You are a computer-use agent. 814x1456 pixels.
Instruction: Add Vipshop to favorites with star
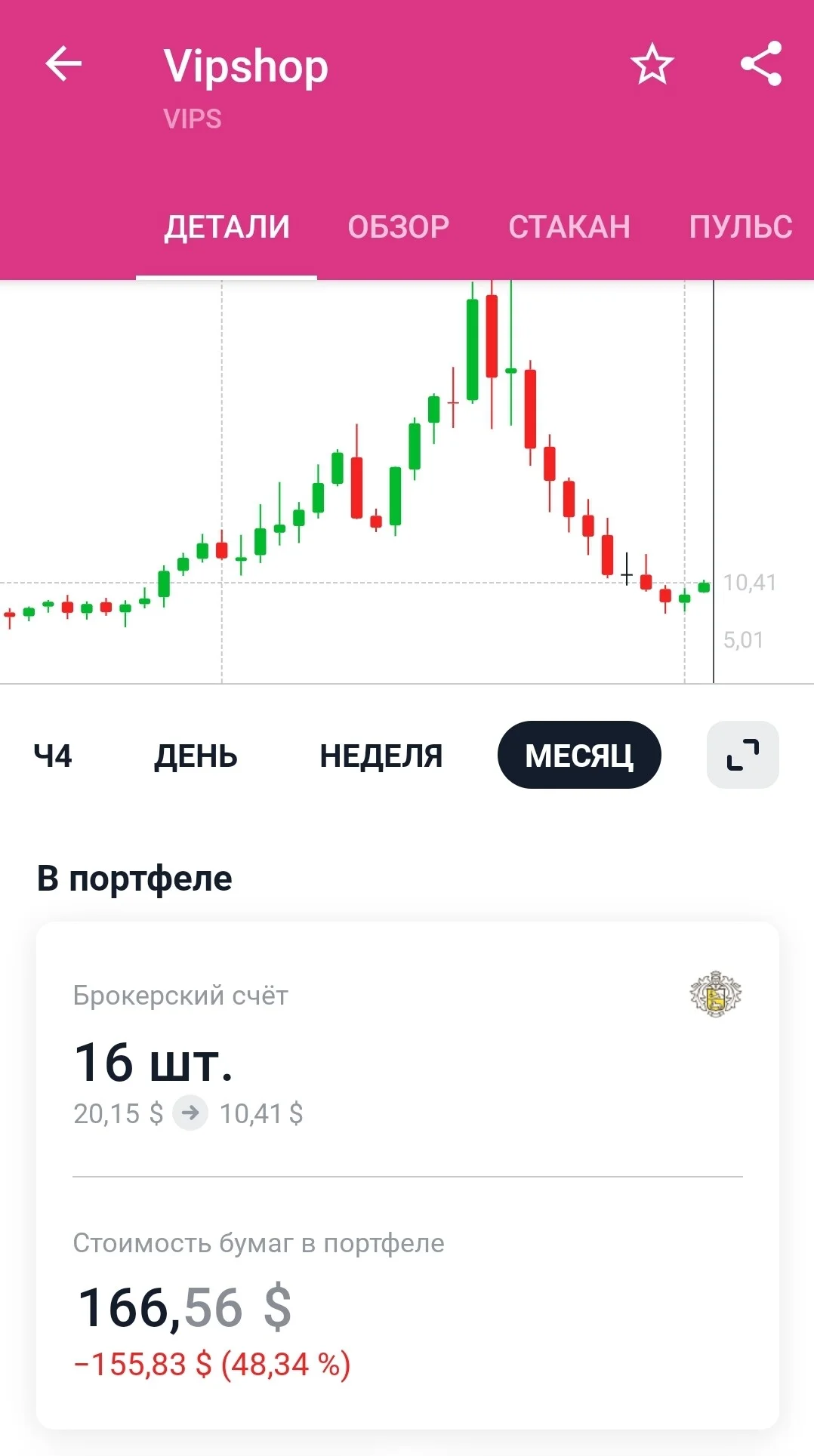click(x=652, y=64)
